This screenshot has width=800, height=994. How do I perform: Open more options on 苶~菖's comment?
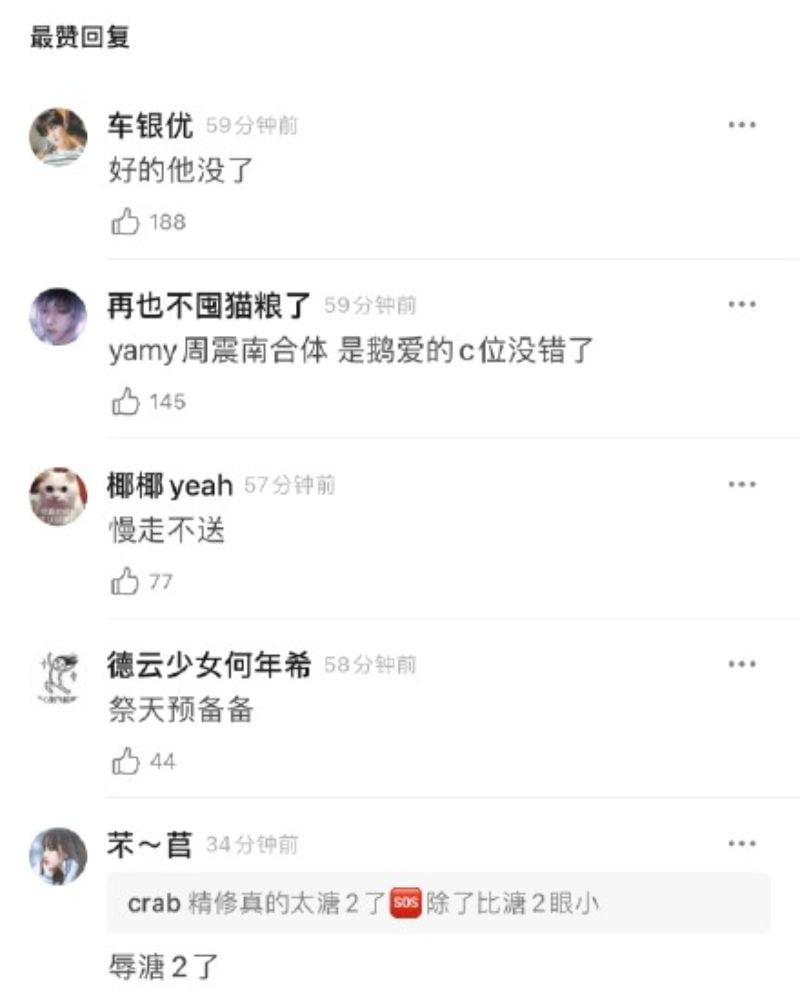pyautogui.click(x=741, y=844)
